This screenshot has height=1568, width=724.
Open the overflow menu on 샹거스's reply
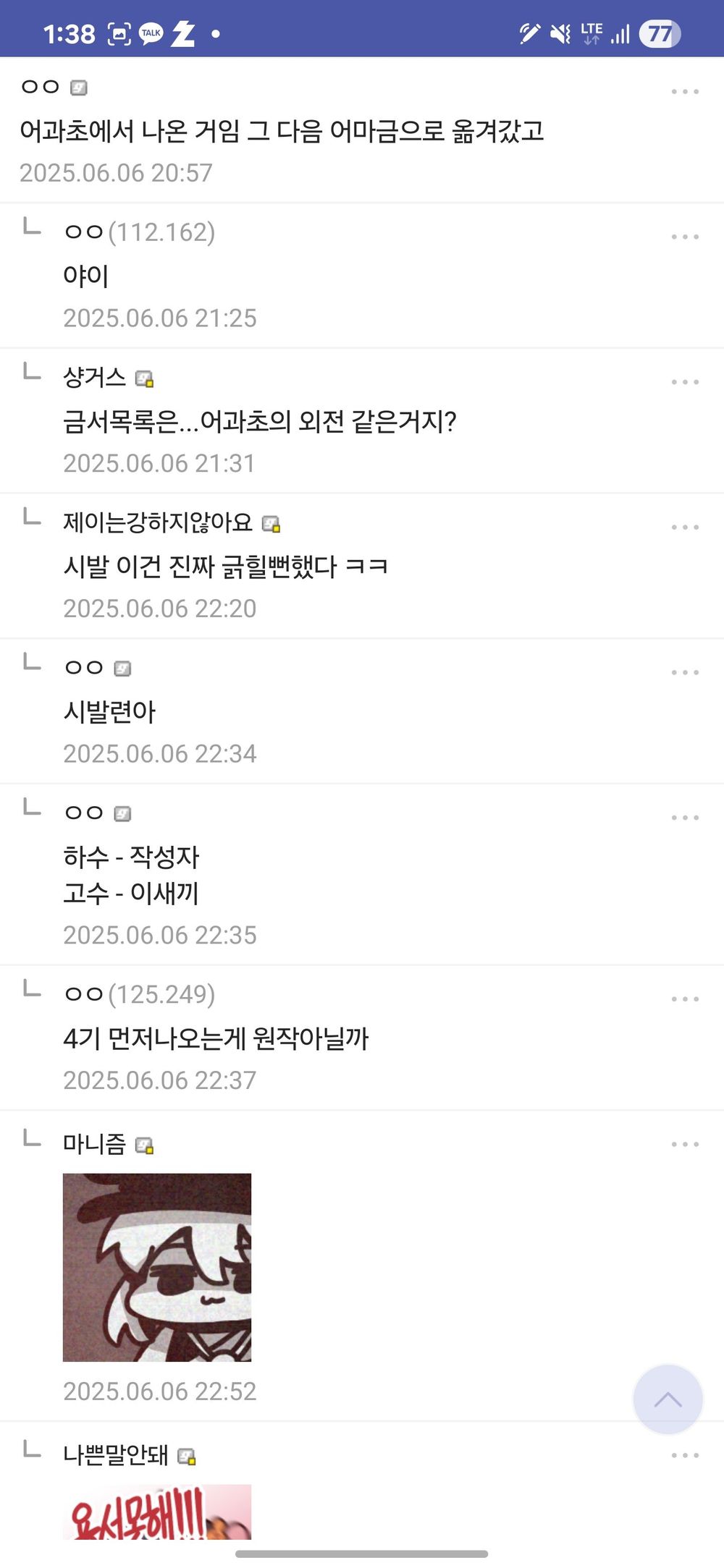(x=684, y=382)
